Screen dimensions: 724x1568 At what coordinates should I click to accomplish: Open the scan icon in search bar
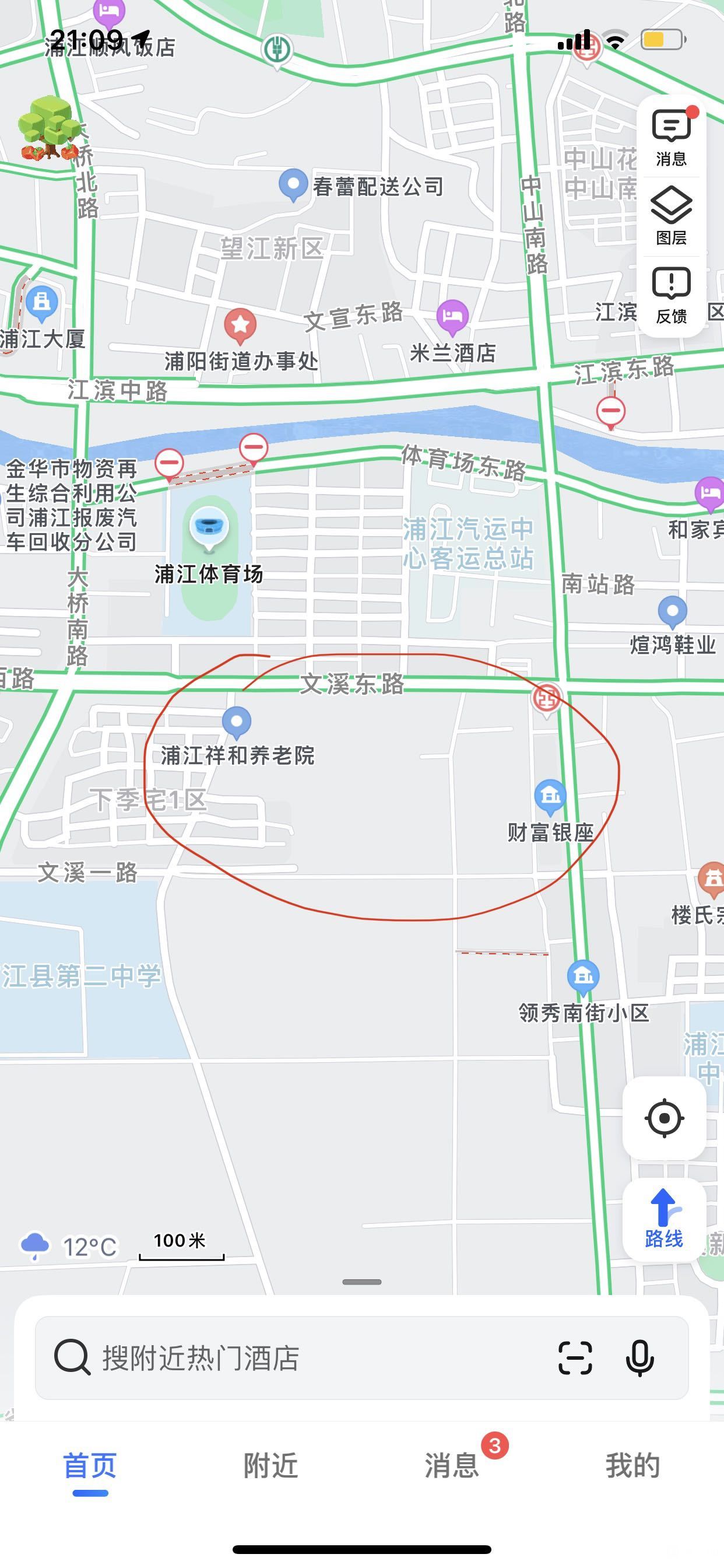click(x=575, y=1358)
